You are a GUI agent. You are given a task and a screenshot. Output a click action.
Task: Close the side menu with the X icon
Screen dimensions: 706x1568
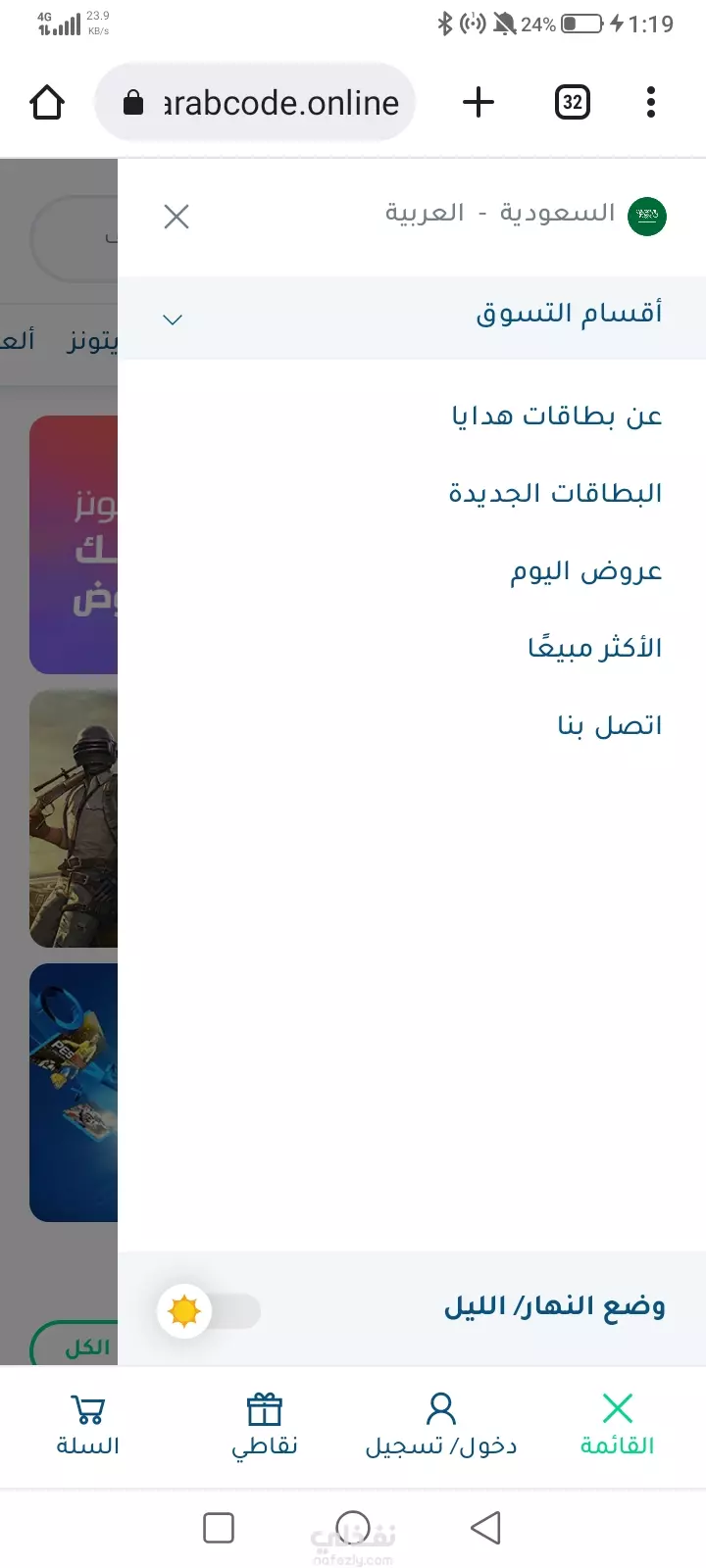pos(176,216)
